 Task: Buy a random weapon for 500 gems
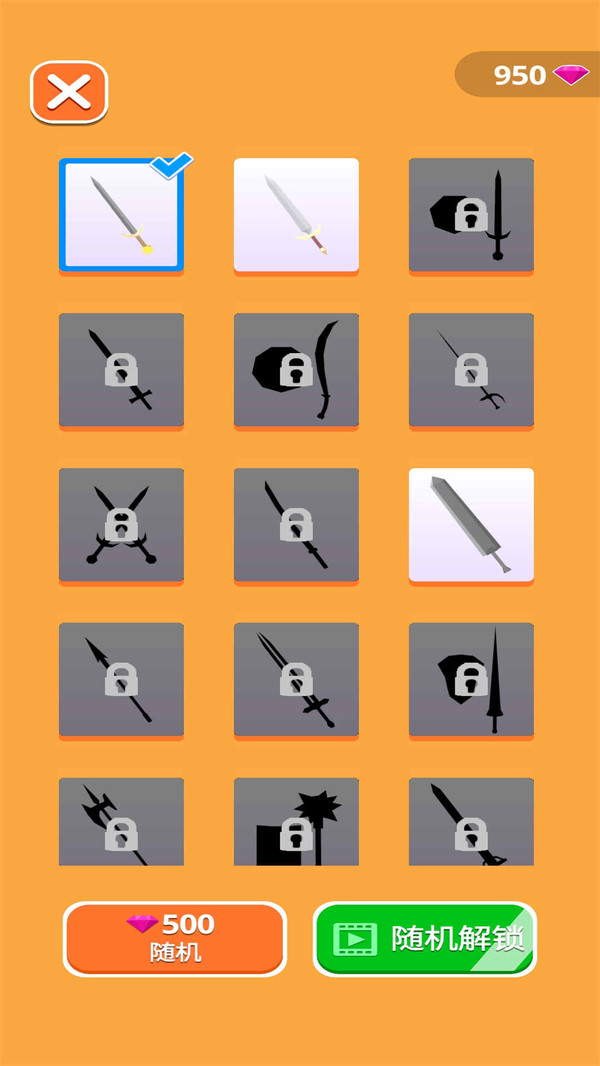(x=175, y=938)
